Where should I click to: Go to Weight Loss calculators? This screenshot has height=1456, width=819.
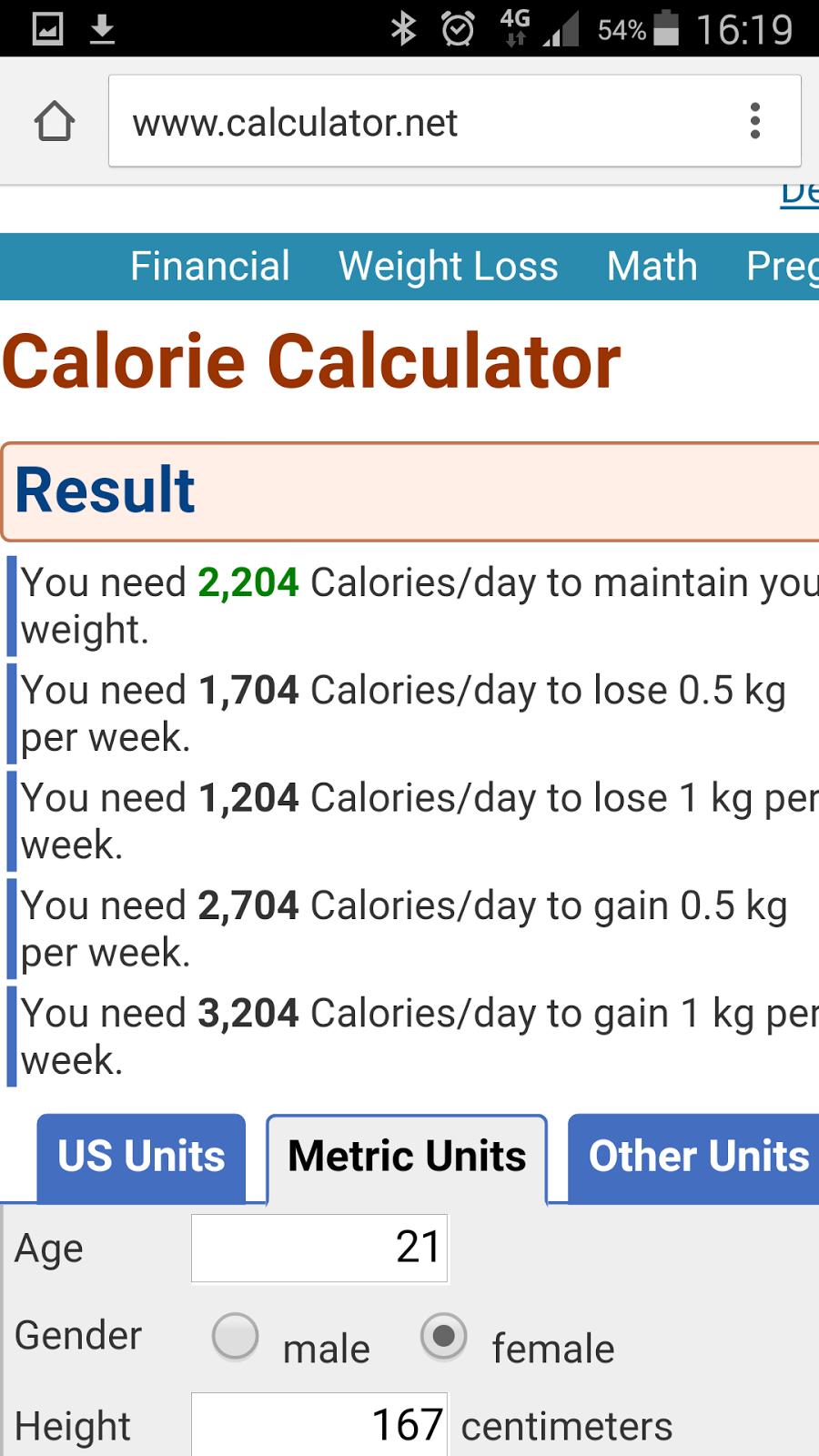pos(448,267)
